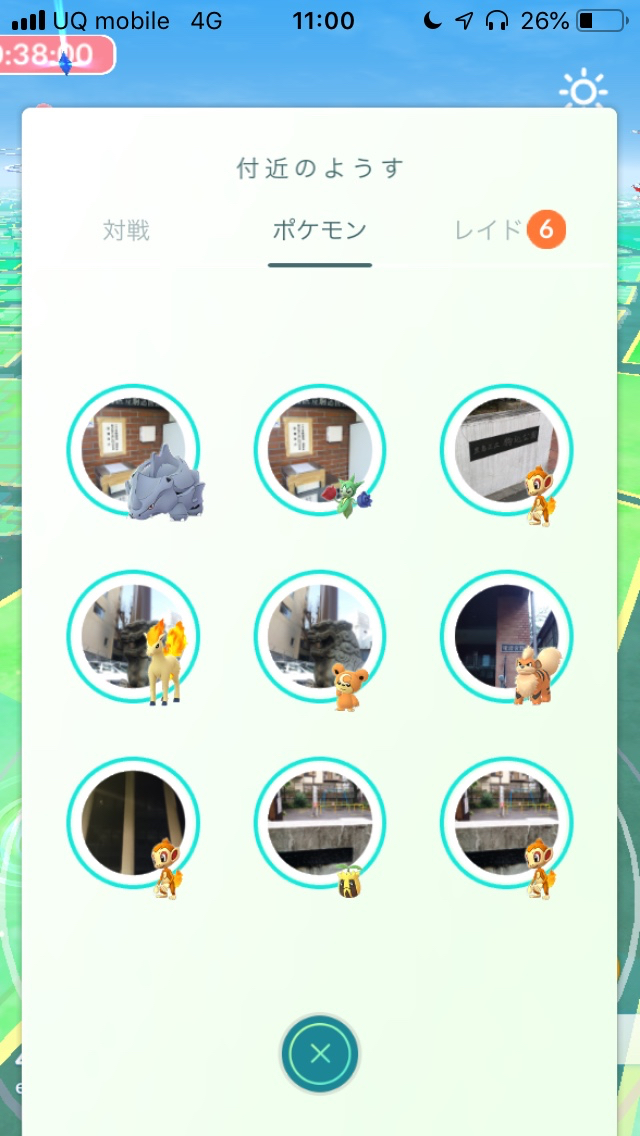This screenshot has height=1136, width=640.
Task: Track Chimchar at the white stone sign PokéStop
Action: pyautogui.click(x=507, y=451)
